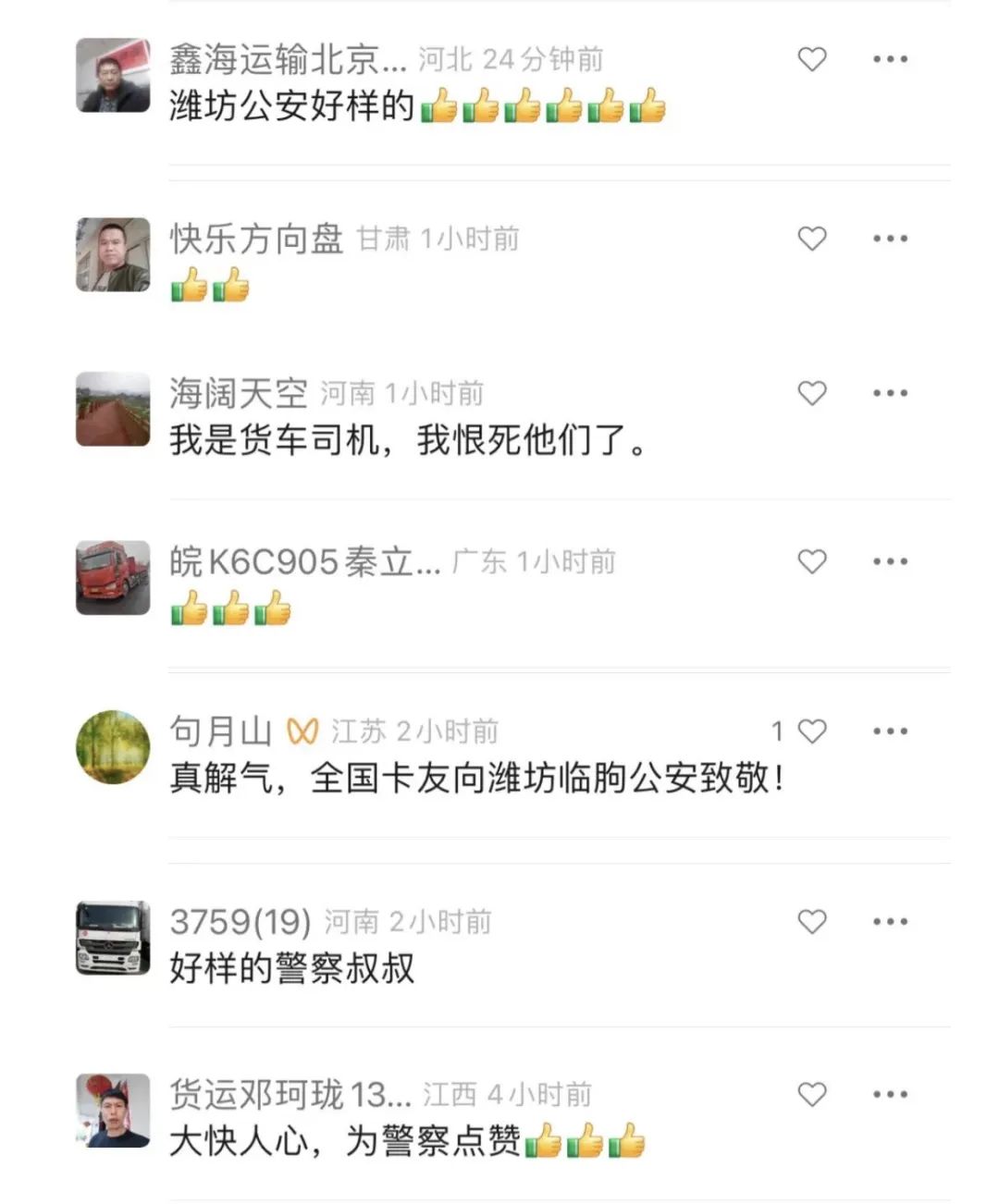Screen dimensions: 999x1204
Task: Like 货运邓珂珑's comment
Action: [x=811, y=1095]
